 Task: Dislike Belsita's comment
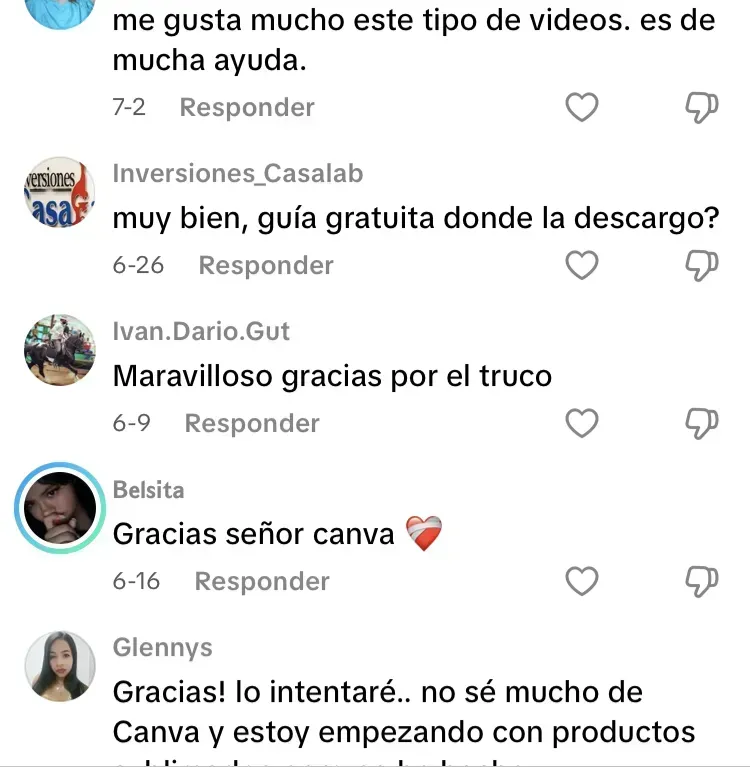pyautogui.click(x=702, y=581)
